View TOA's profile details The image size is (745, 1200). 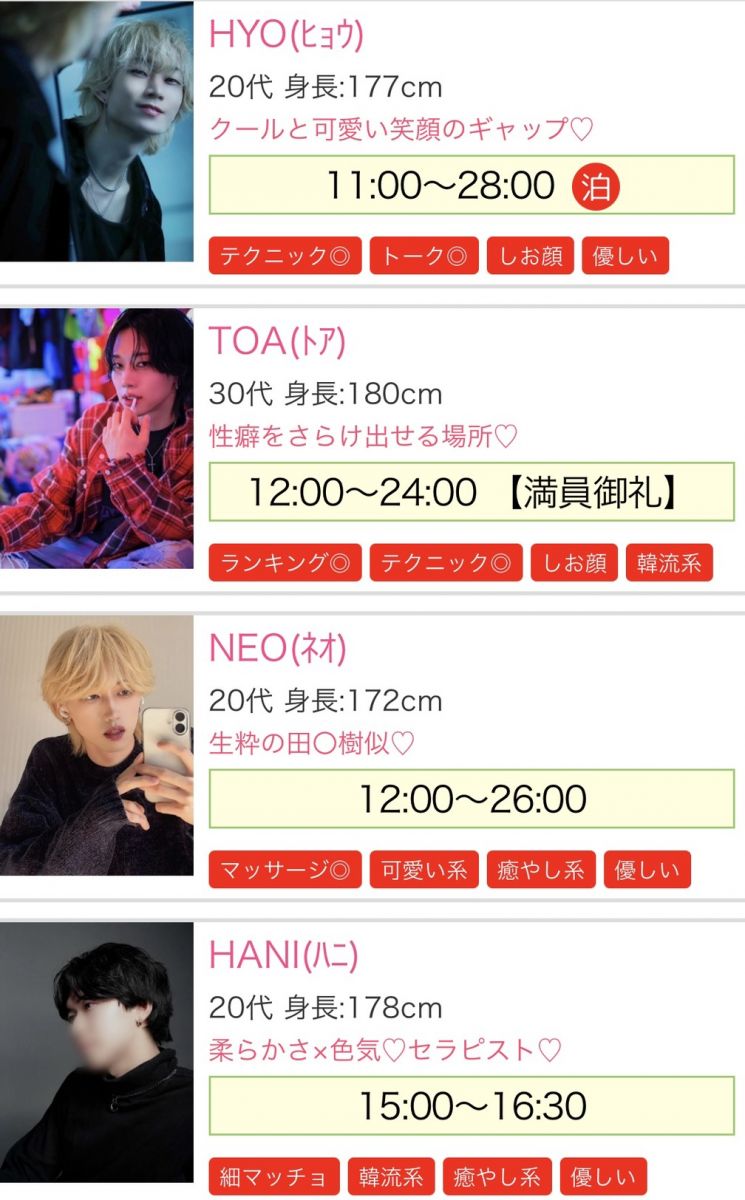[x=277, y=342]
